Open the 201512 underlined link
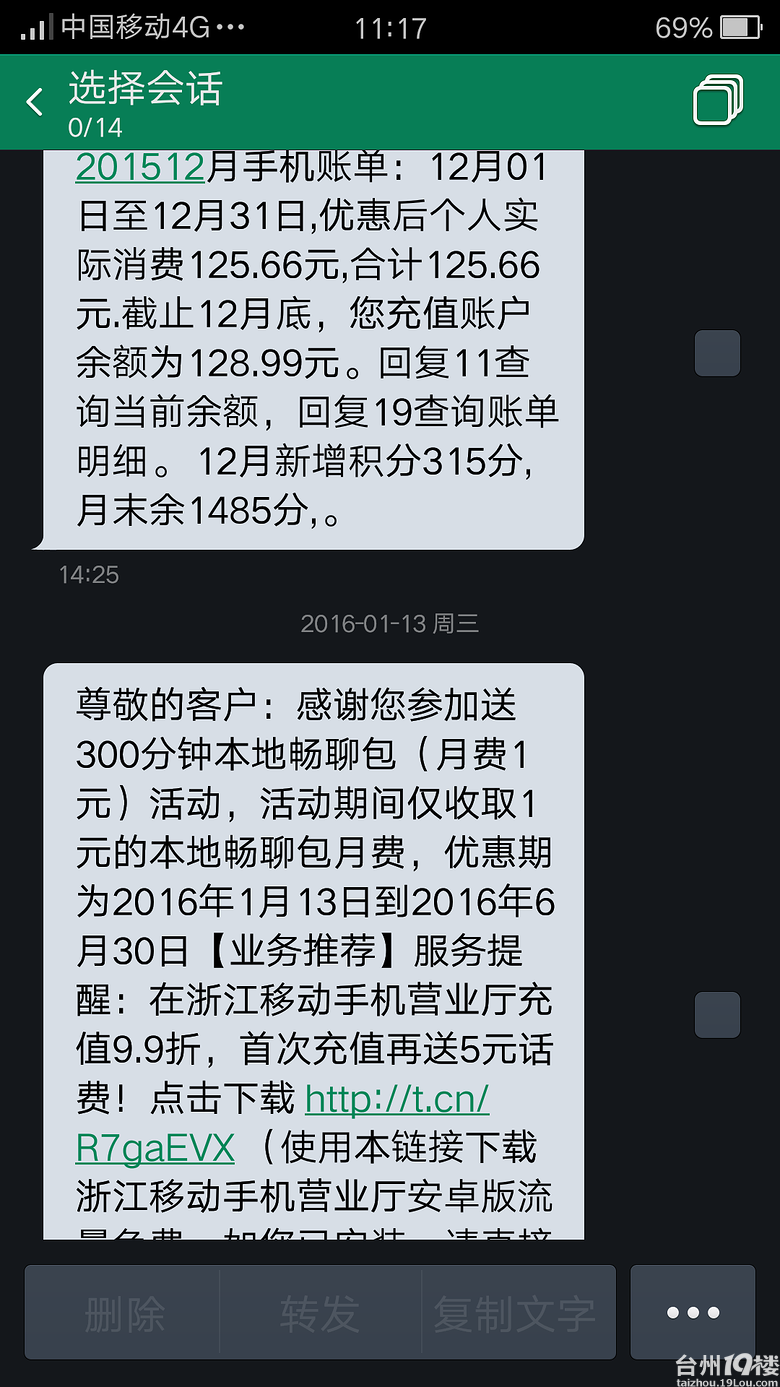Viewport: 780px width, 1387px height. pyautogui.click(x=140, y=167)
